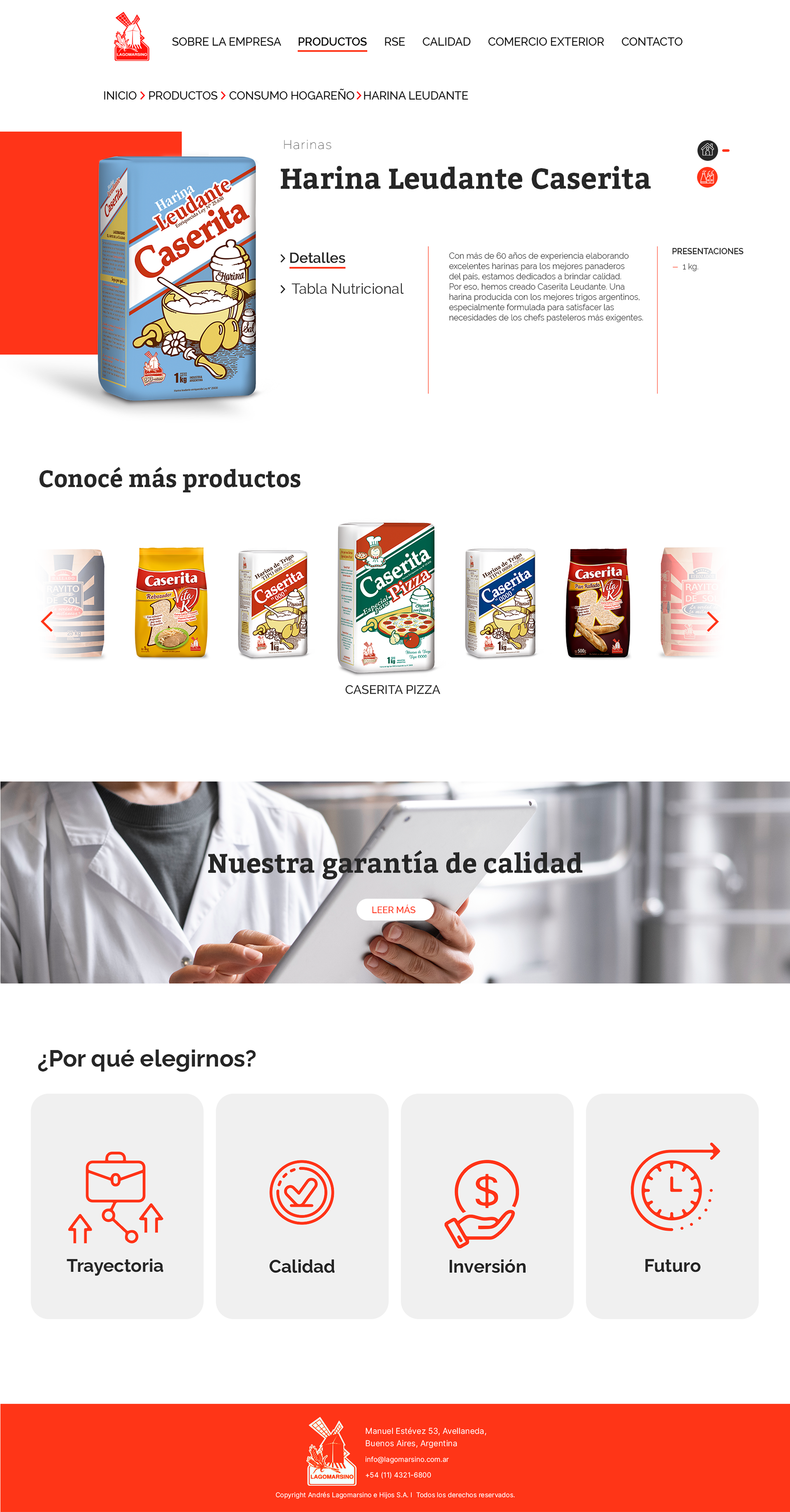Tap Consumo Hogareño in the breadcrumb
Viewport: 790px width, 1512px height.
pyautogui.click(x=292, y=95)
